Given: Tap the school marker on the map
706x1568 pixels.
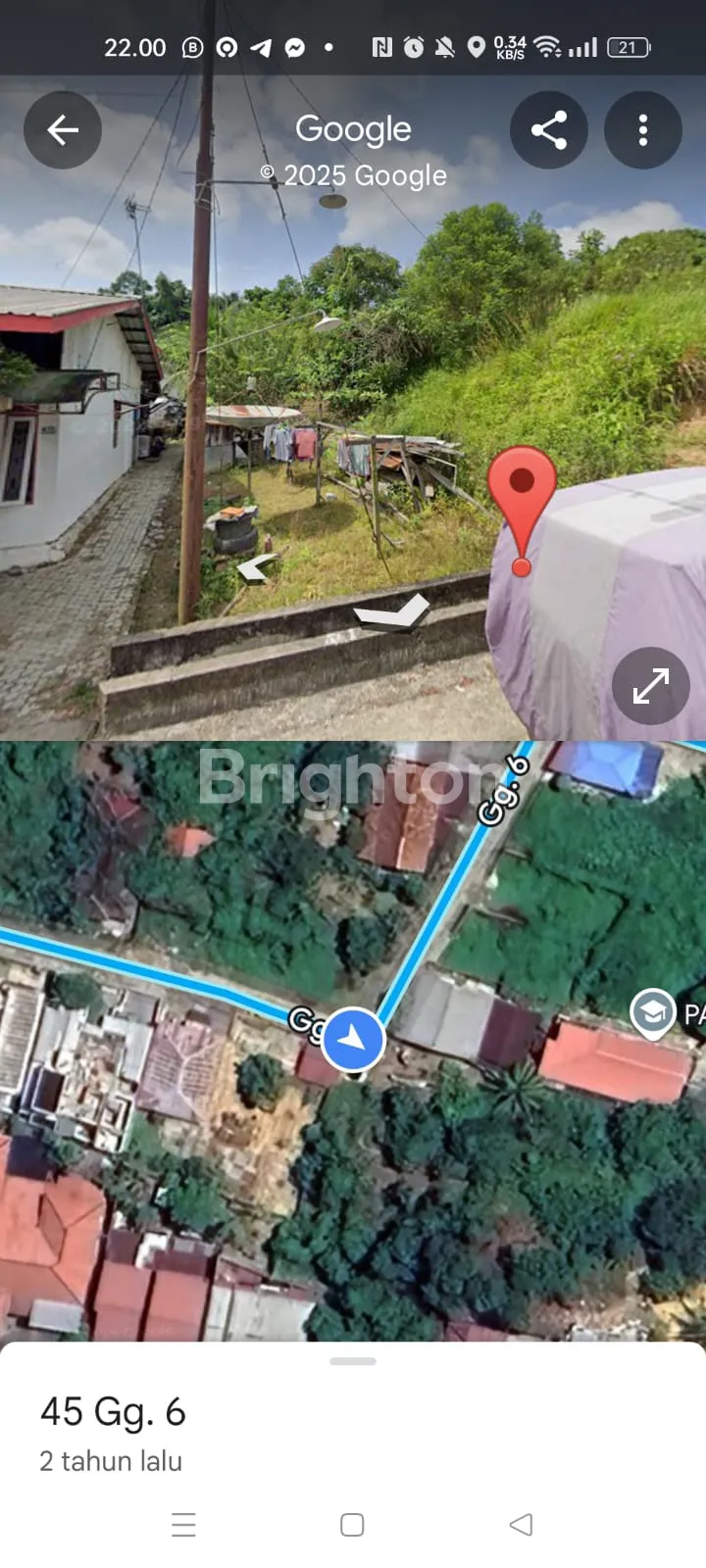Looking at the screenshot, I should pos(653,1013).
